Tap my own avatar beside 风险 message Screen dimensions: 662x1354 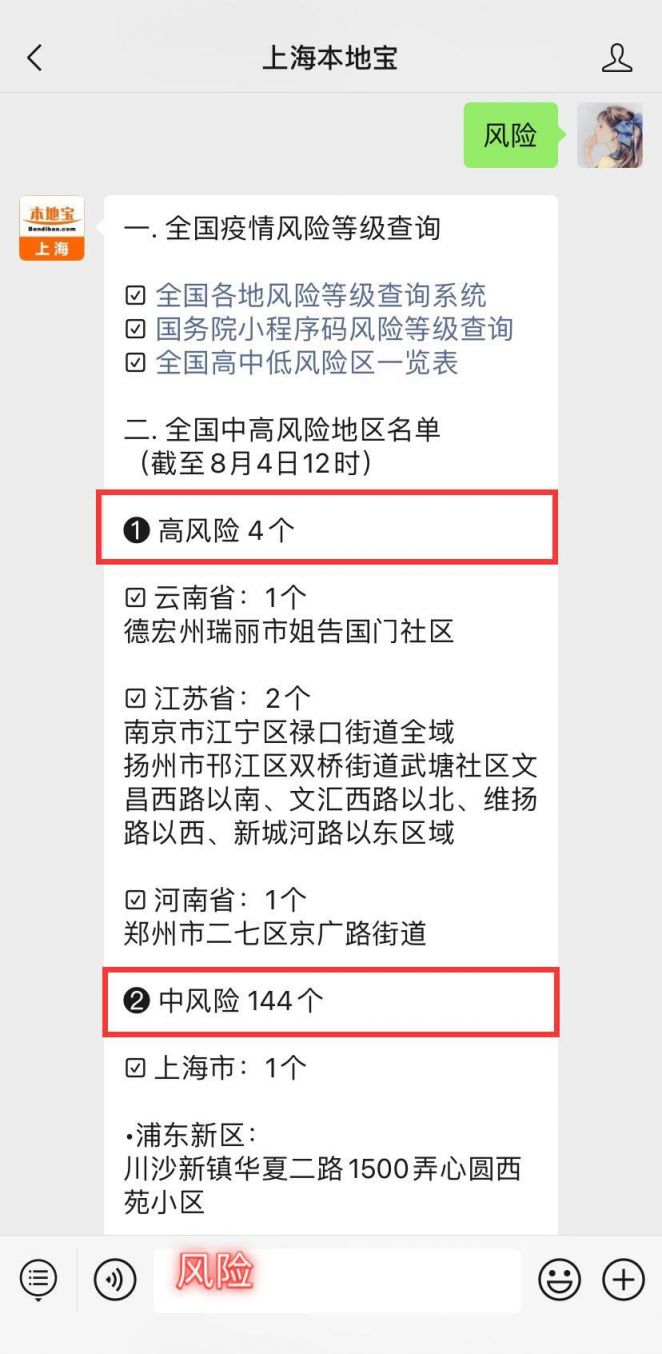coord(609,135)
